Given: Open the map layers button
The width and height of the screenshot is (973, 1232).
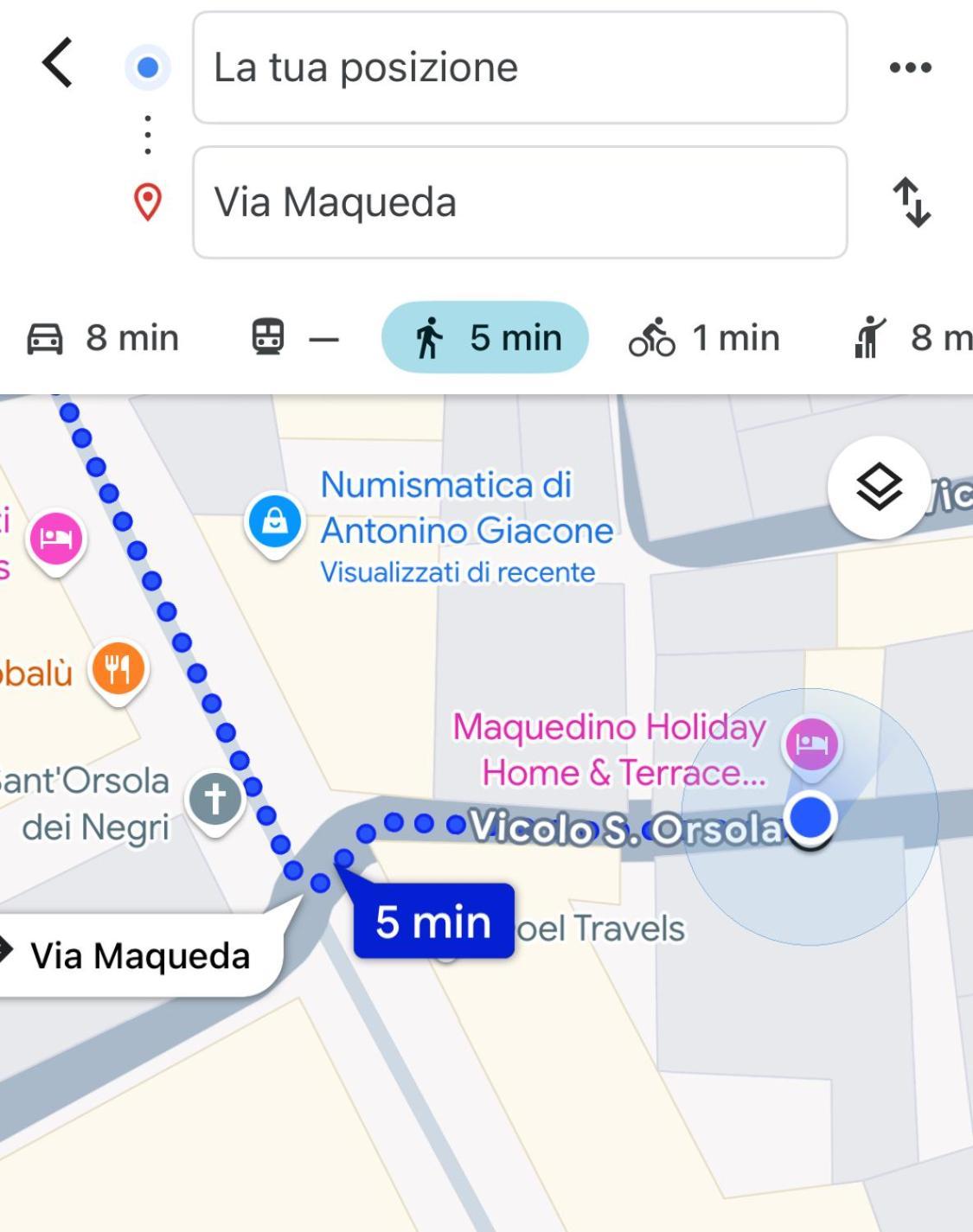Looking at the screenshot, I should (x=879, y=488).
